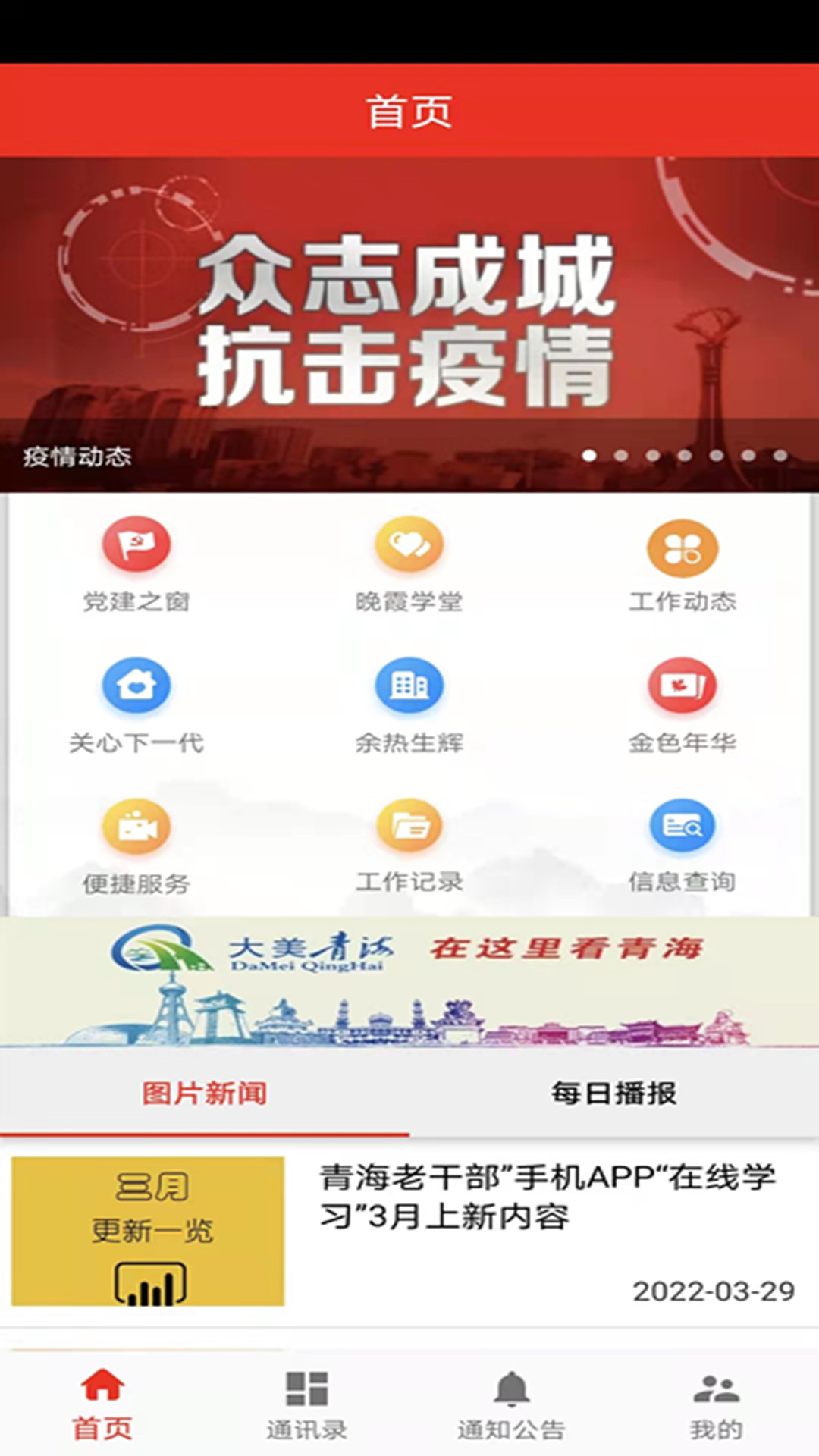Open the 大美青海 banner
This screenshot has height=1456, width=819.
tap(409, 981)
